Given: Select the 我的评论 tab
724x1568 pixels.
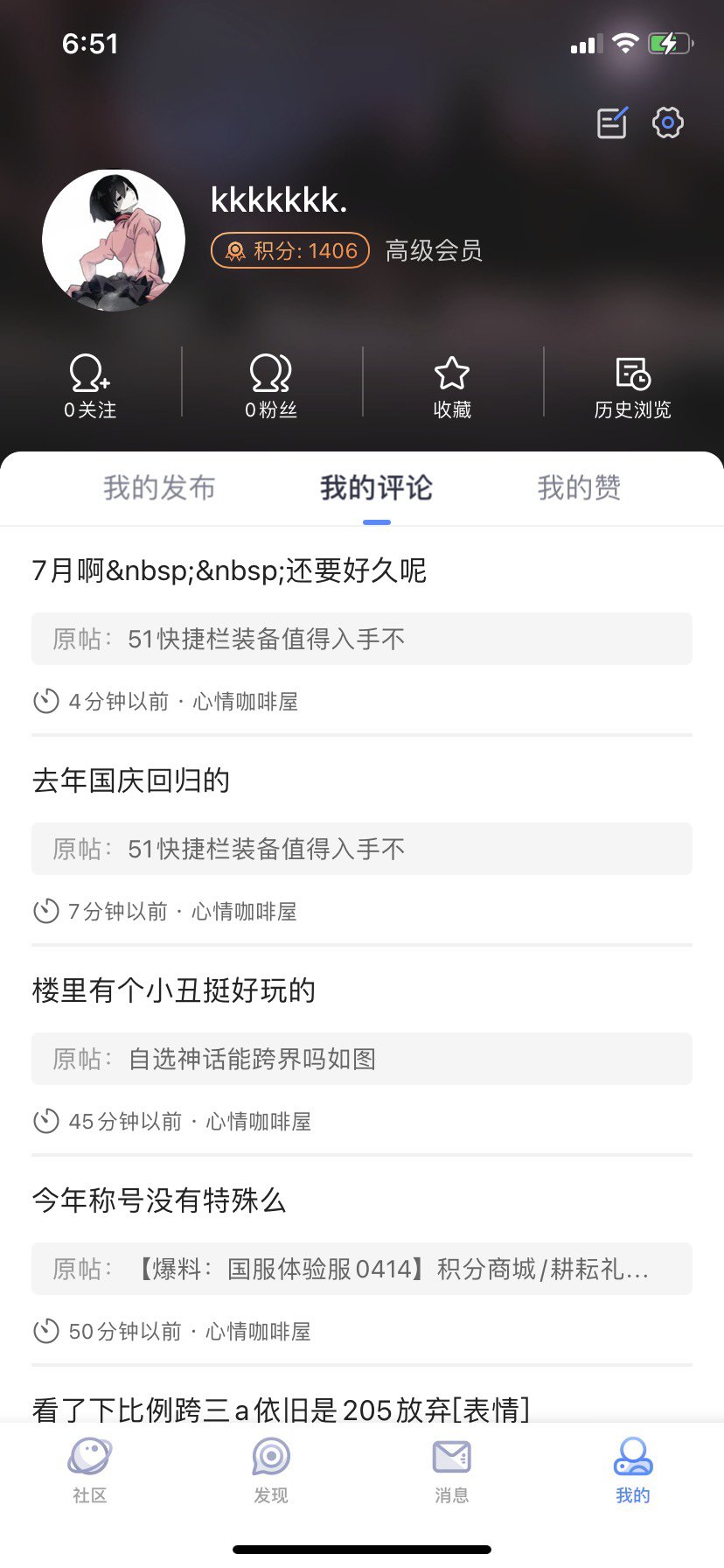Looking at the screenshot, I should pos(376,487).
